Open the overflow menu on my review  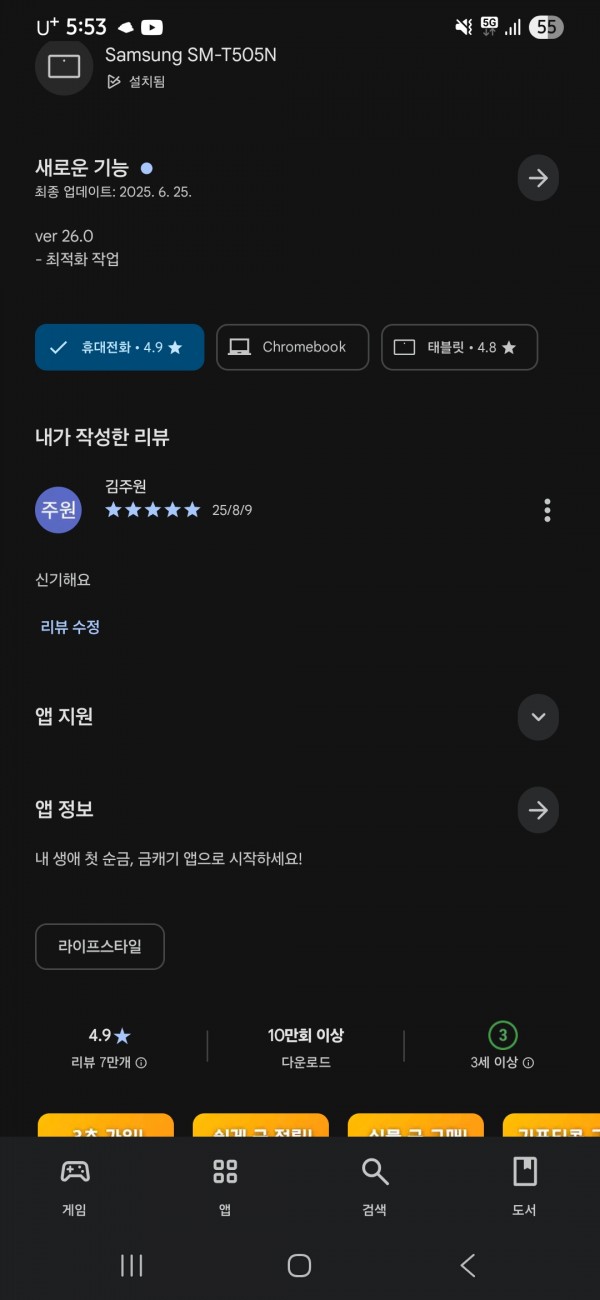coord(547,510)
